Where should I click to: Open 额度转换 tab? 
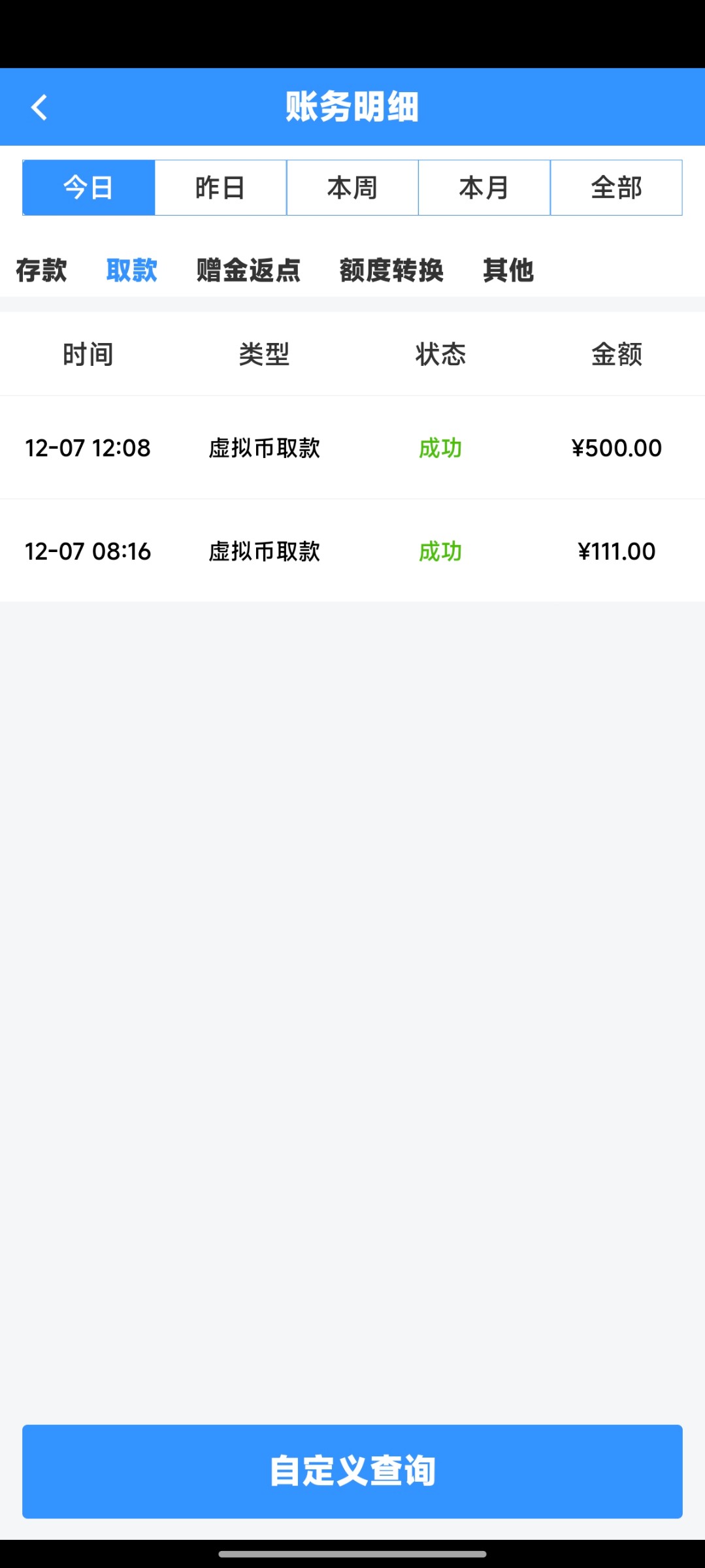click(391, 270)
